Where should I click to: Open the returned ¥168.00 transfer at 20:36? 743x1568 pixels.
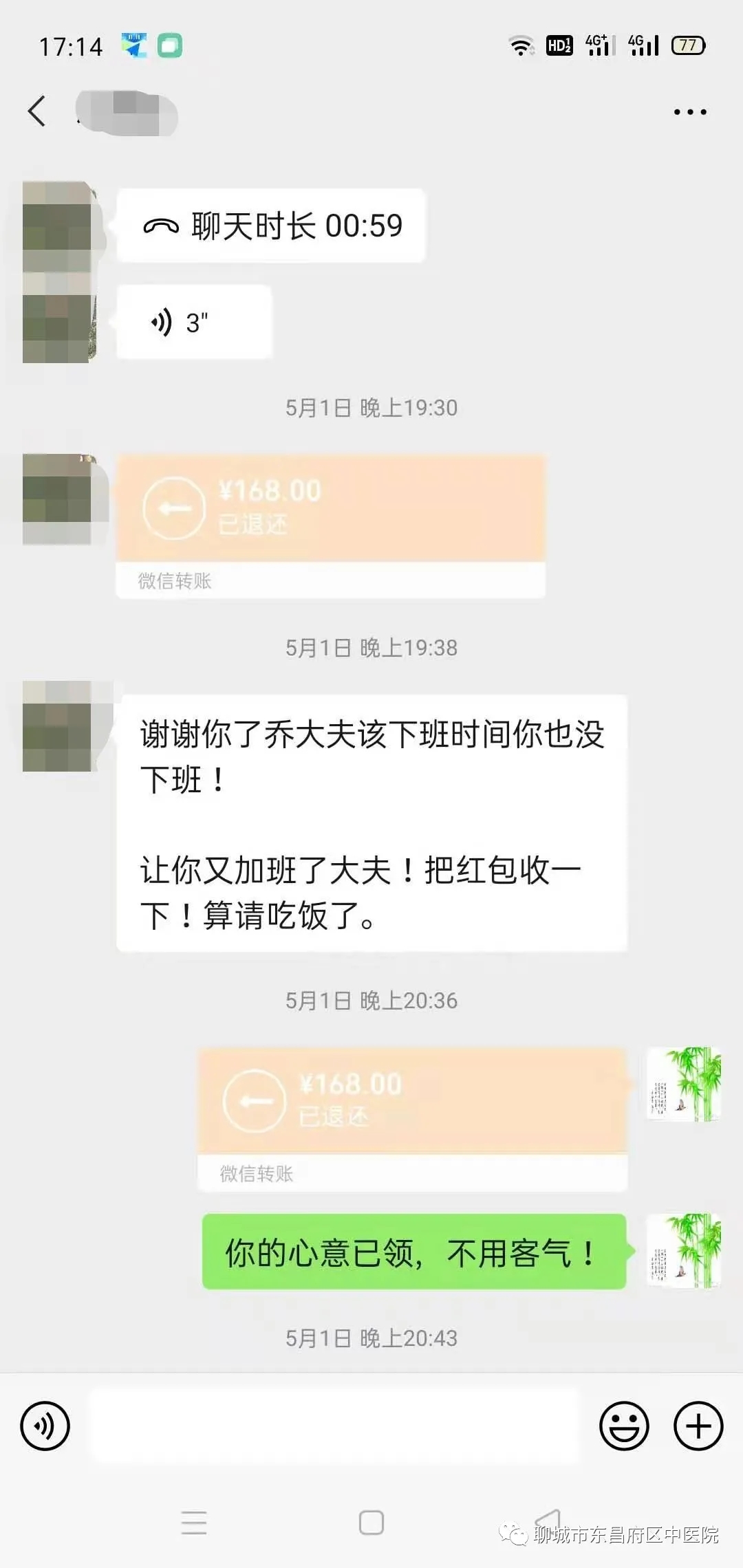(x=413, y=1102)
